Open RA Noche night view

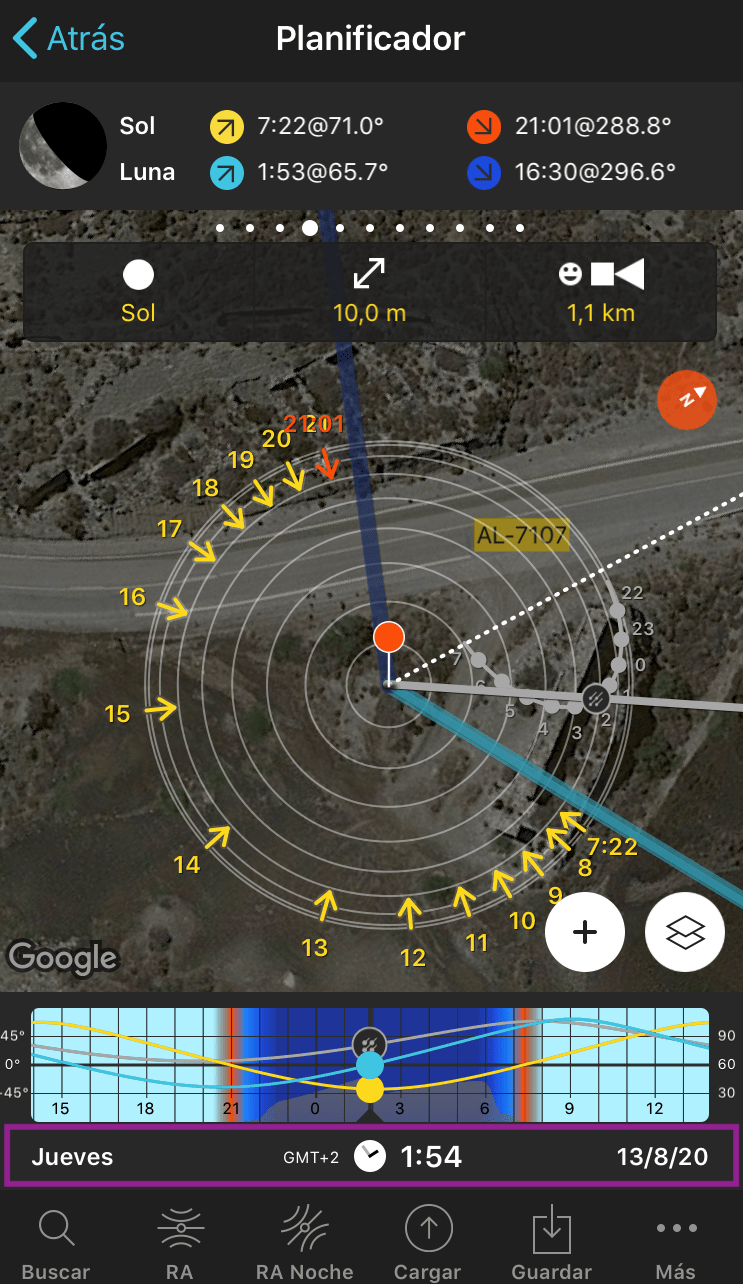305,1243
